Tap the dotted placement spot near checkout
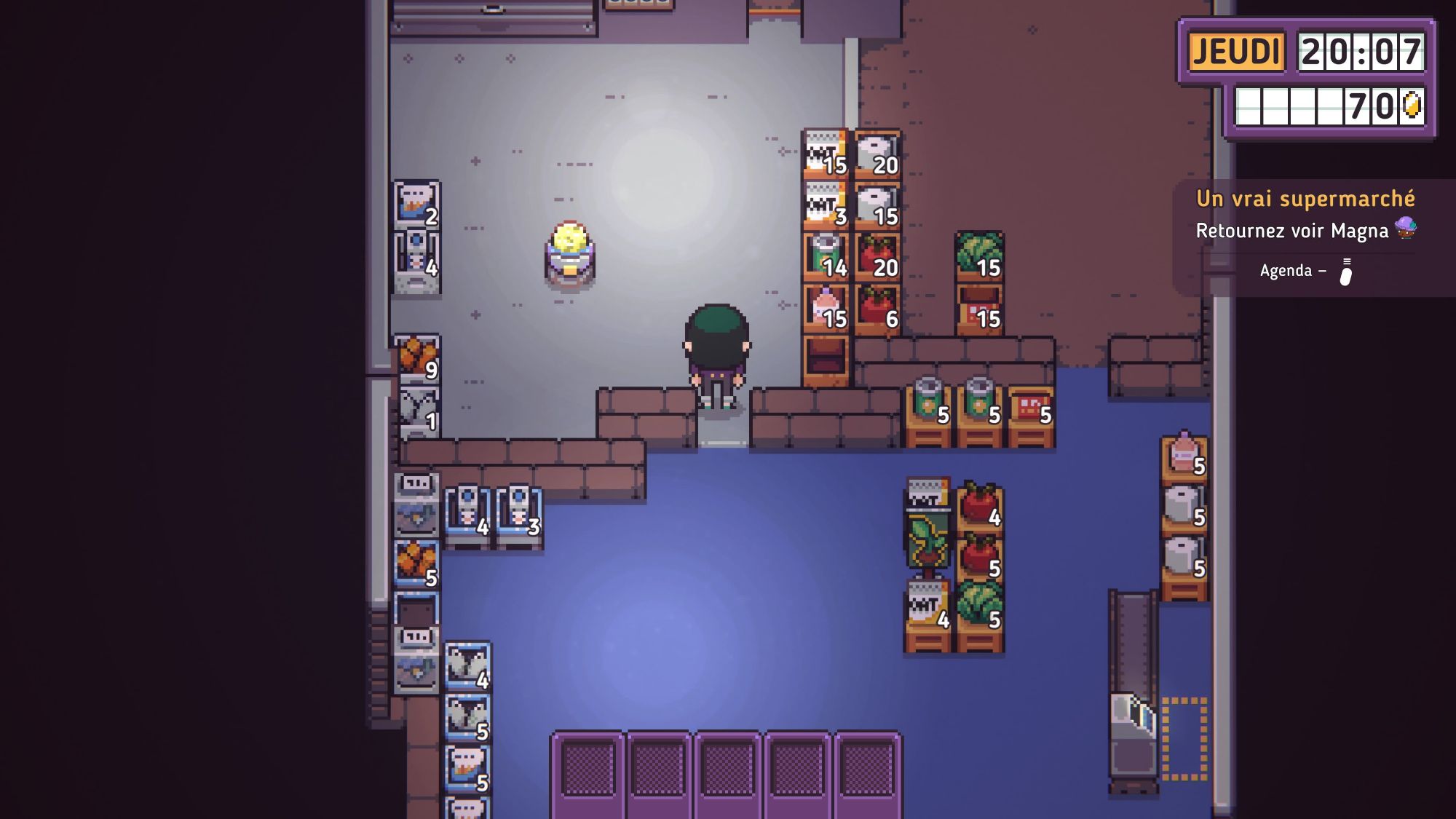1456x819 pixels. coord(1184,738)
